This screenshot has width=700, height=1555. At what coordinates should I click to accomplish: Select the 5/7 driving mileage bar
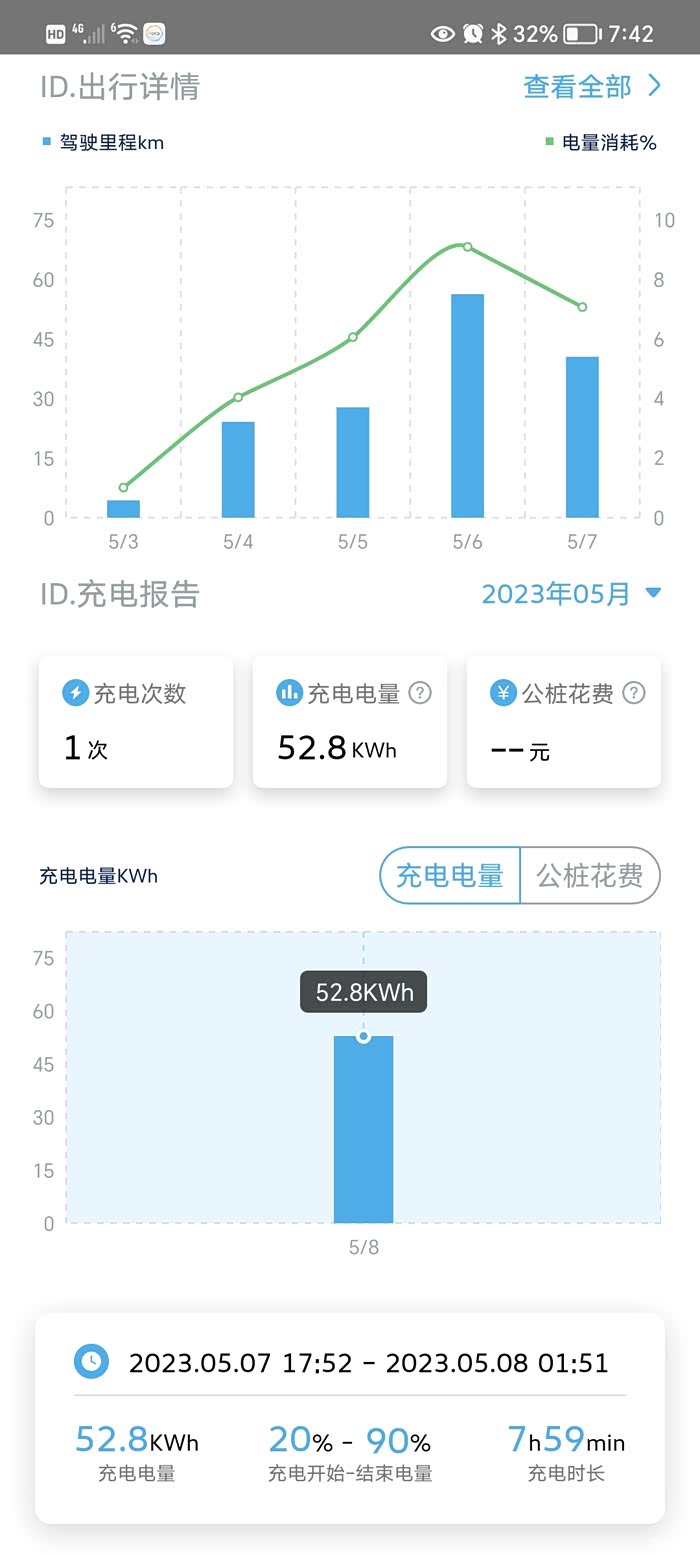coord(582,437)
